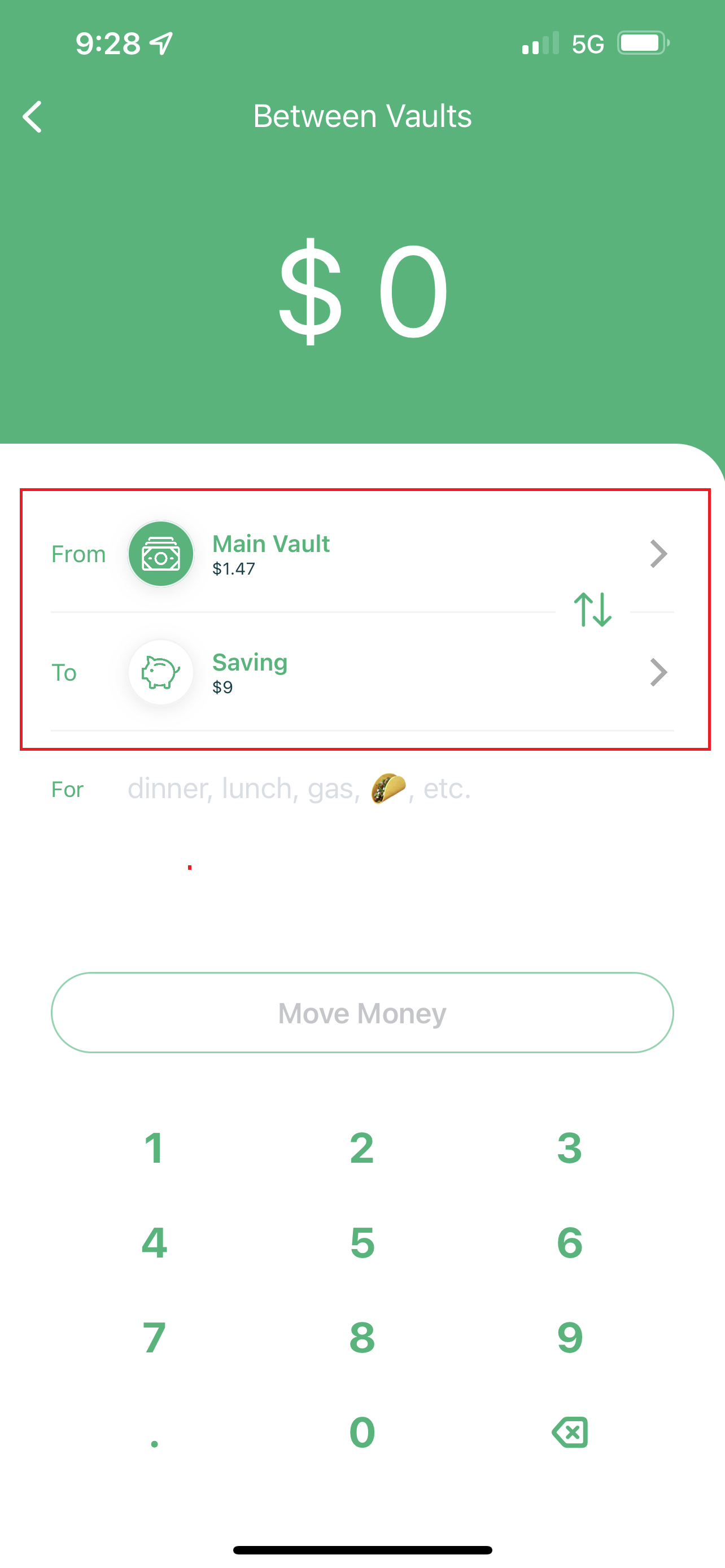
Task: Enter digit 3 on the keypad
Action: [x=570, y=1148]
